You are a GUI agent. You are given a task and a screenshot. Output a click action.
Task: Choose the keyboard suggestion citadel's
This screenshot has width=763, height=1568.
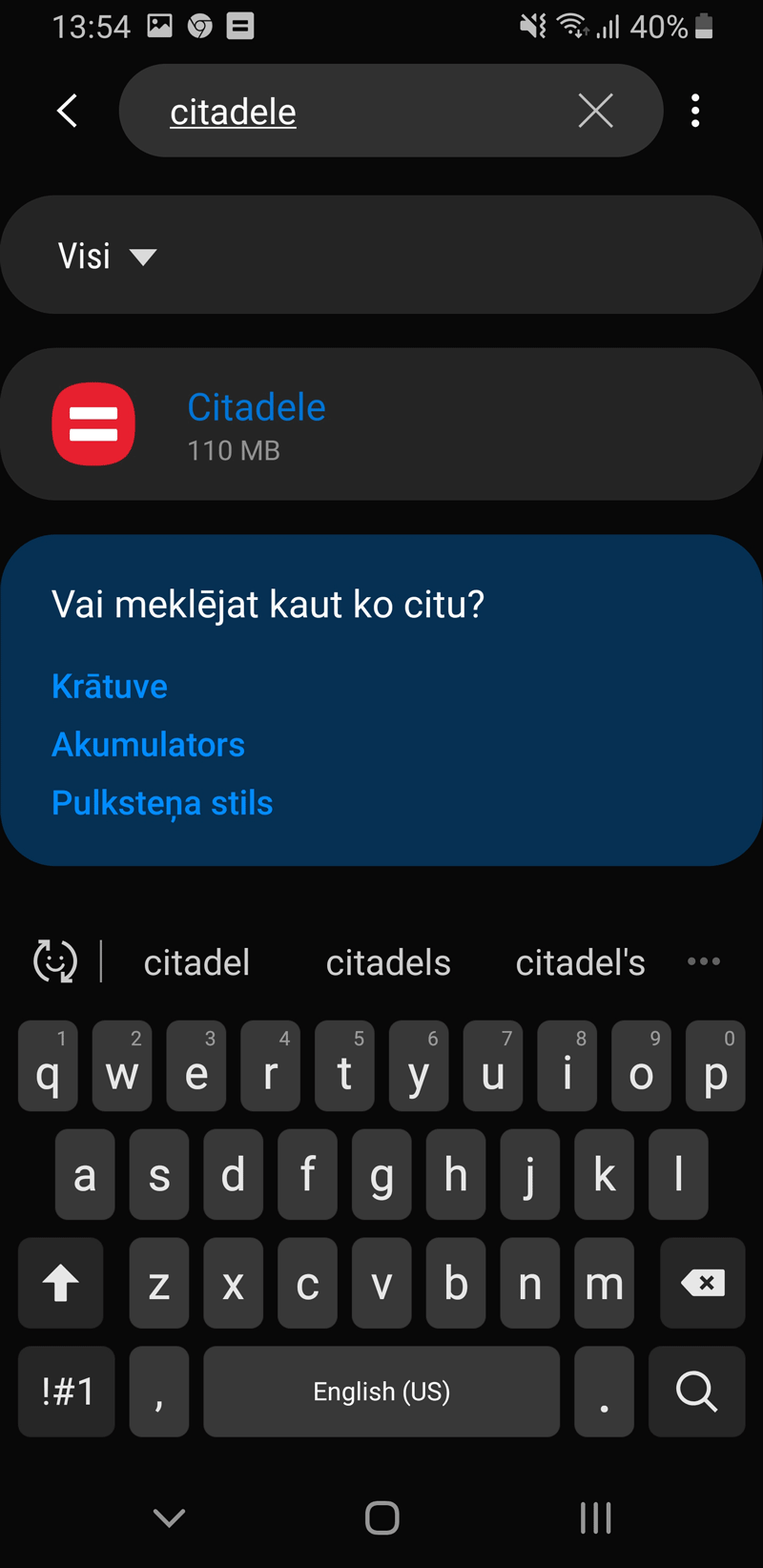(x=580, y=962)
